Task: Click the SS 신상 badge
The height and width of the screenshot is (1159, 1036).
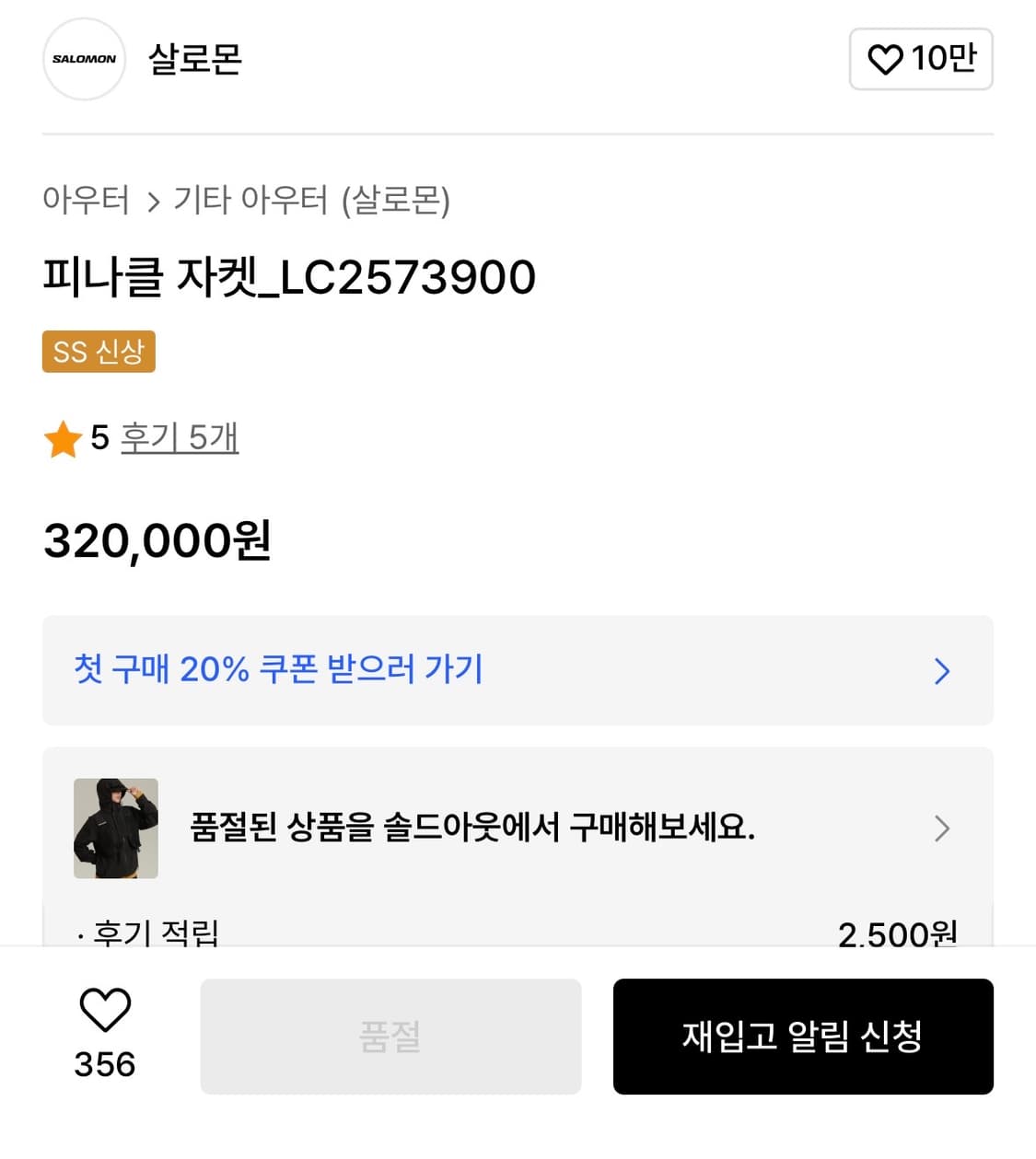Action: (x=99, y=352)
